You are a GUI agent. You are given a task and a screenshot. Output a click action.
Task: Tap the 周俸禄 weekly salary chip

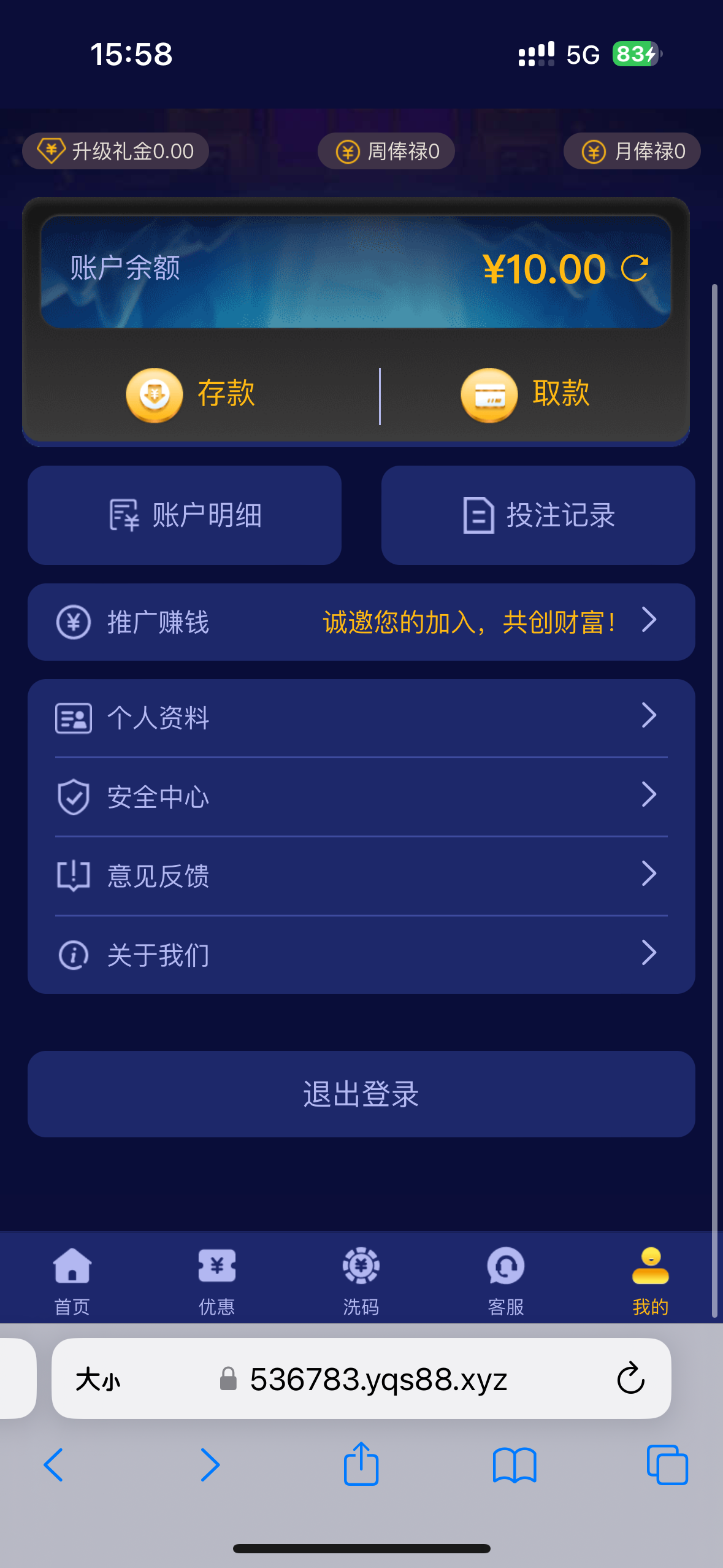(x=386, y=151)
